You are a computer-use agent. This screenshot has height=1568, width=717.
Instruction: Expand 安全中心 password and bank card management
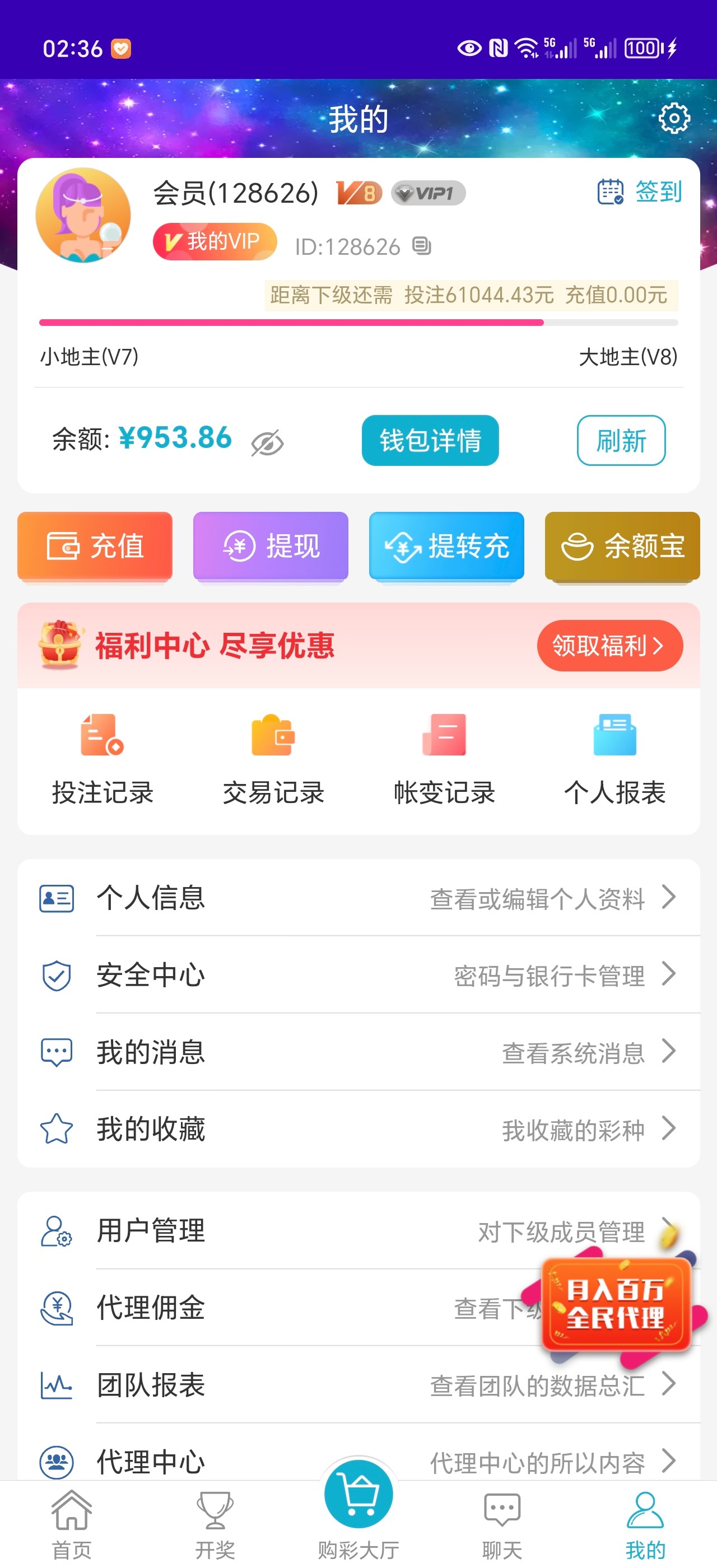pyautogui.click(x=358, y=976)
